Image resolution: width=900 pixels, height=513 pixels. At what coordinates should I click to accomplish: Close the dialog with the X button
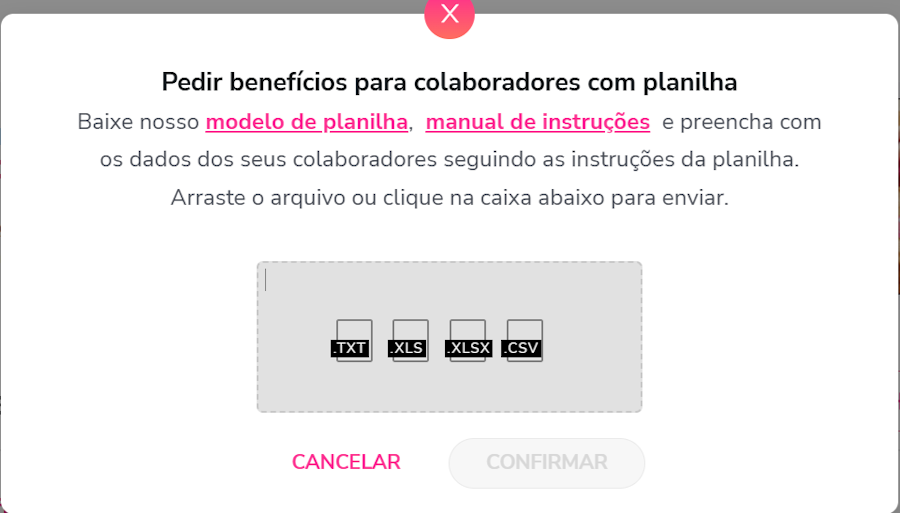pos(449,14)
